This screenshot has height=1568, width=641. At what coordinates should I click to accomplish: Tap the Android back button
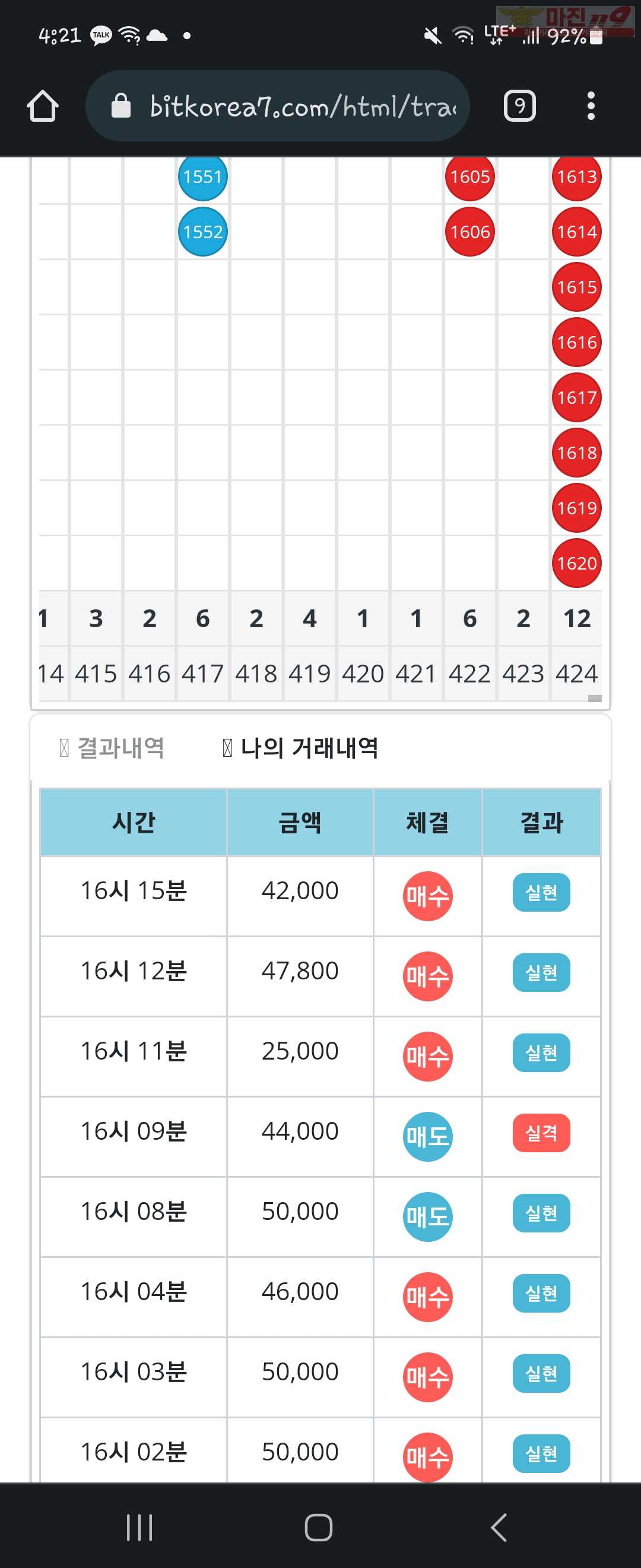tap(499, 1526)
